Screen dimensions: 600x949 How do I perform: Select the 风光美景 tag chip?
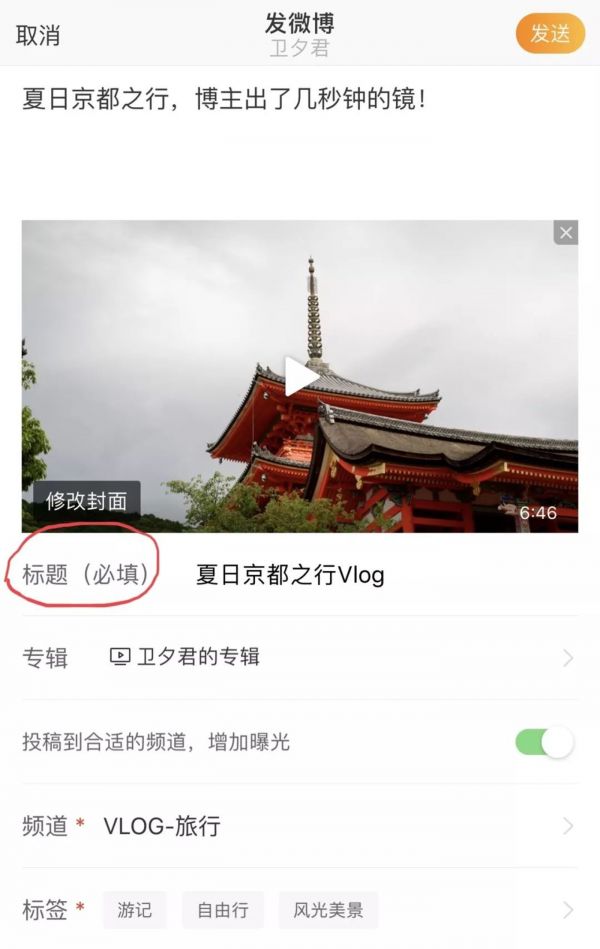coord(328,910)
